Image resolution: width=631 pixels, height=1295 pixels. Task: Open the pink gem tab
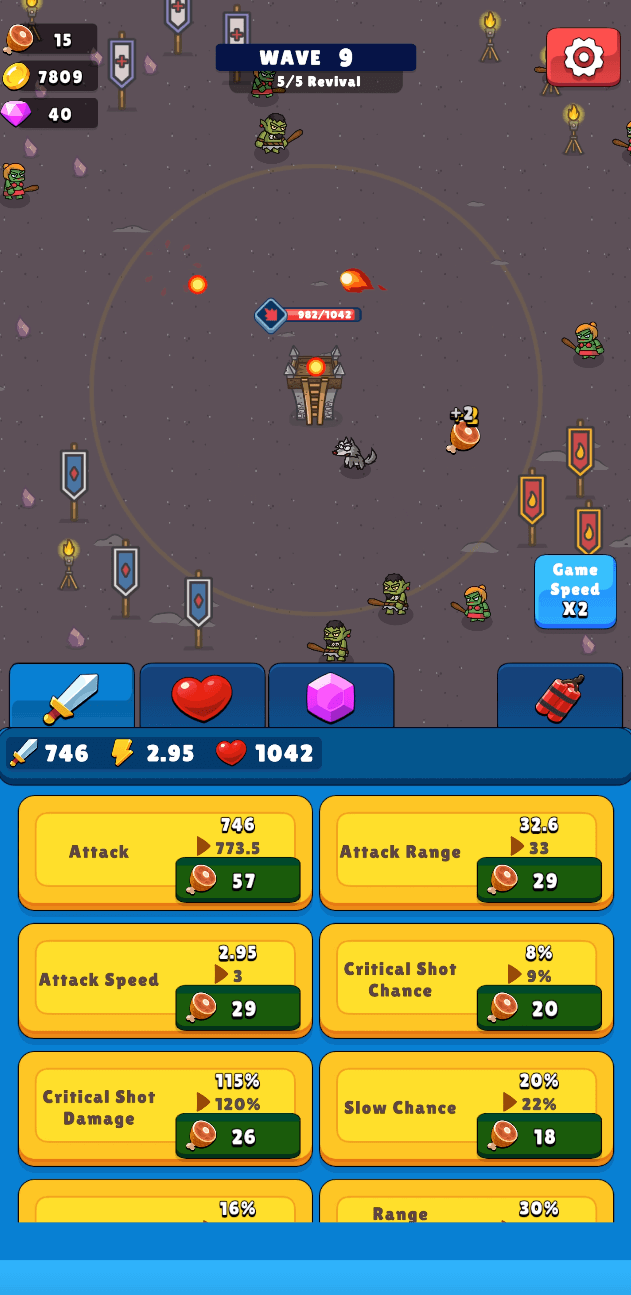(331, 696)
